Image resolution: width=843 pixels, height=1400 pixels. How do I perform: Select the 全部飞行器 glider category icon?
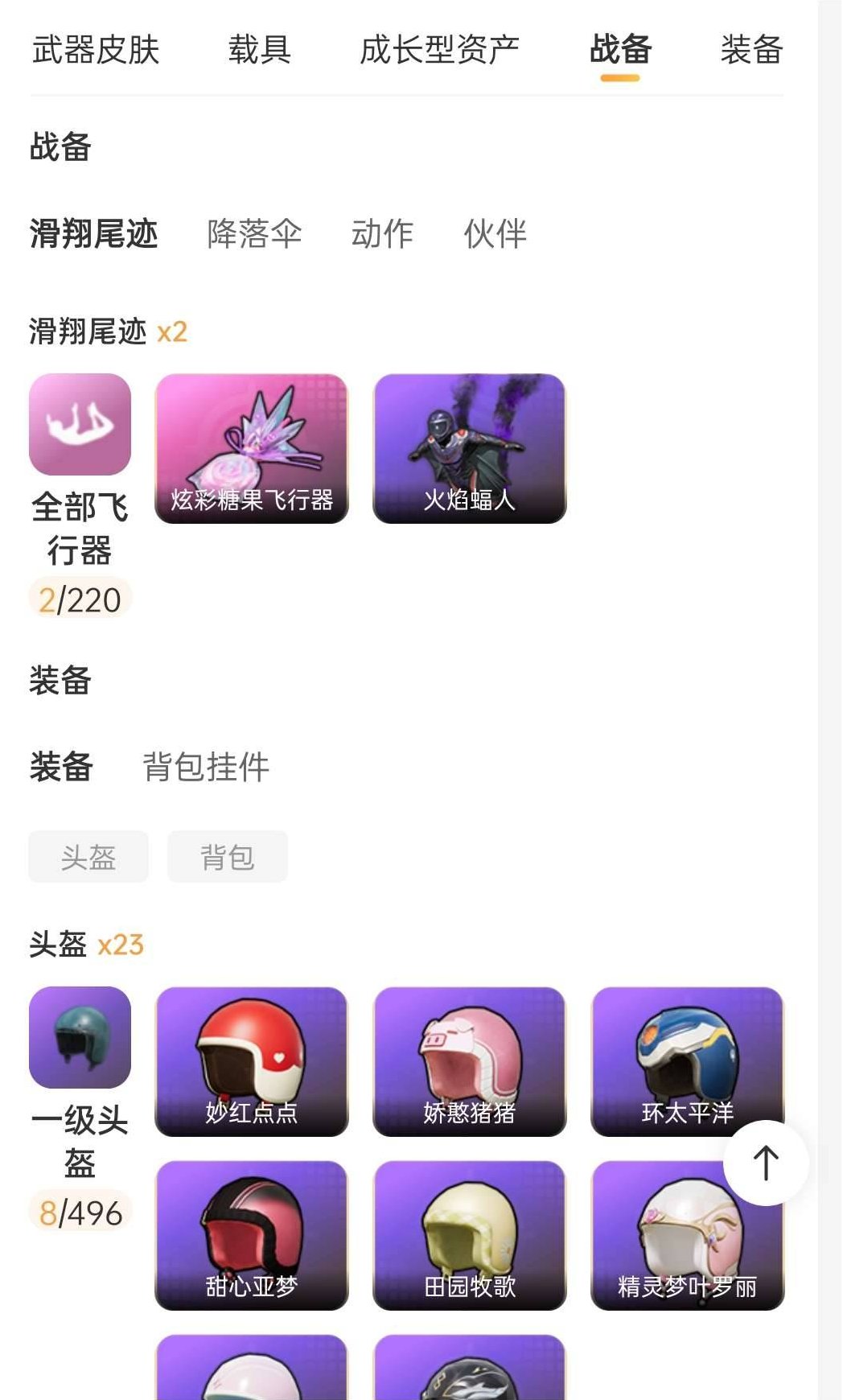coord(80,425)
